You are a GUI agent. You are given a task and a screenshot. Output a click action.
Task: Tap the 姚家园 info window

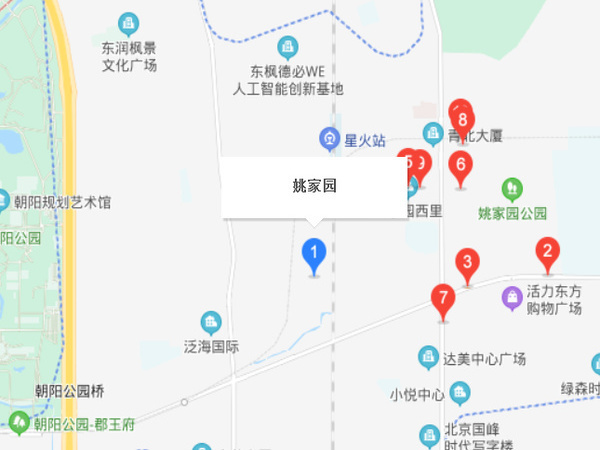314,187
